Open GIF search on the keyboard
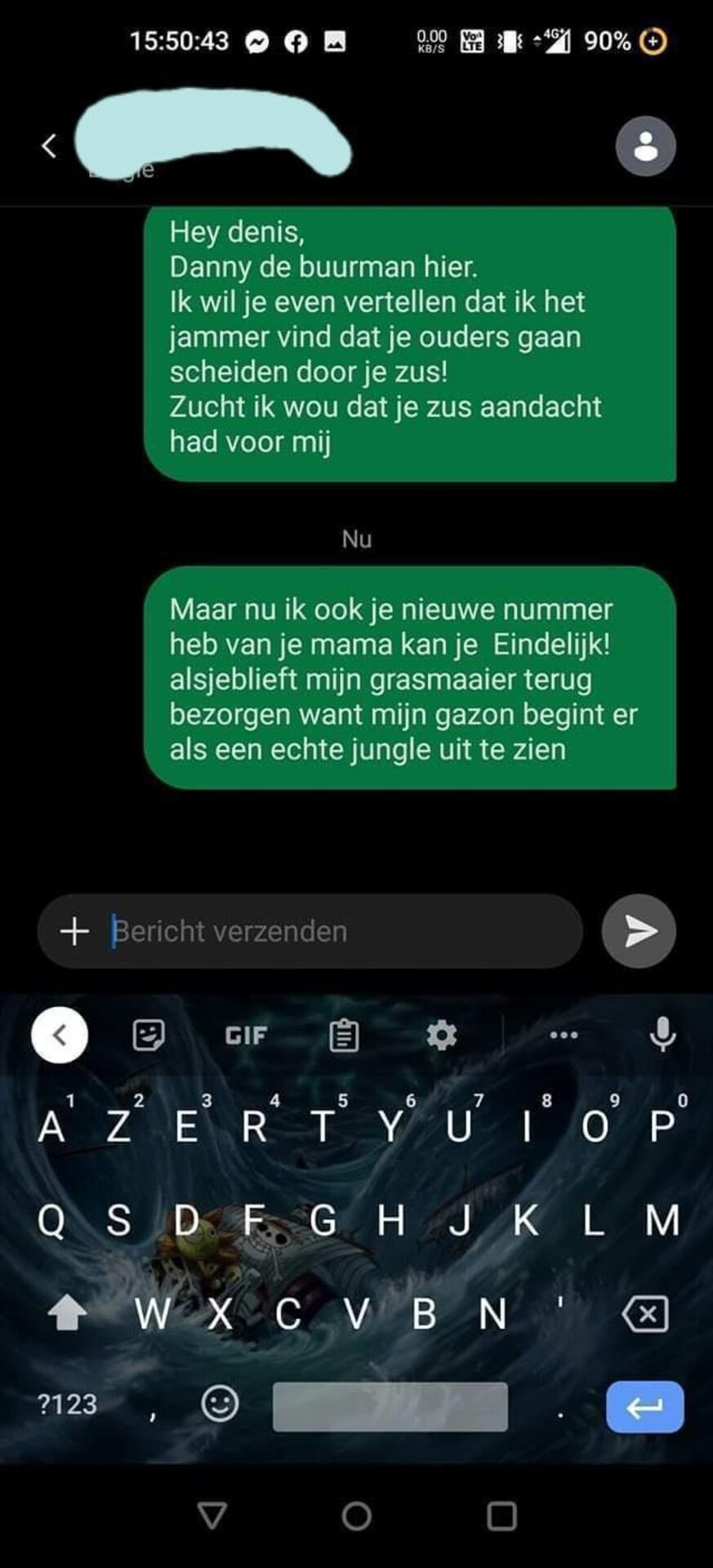713x1568 pixels. [246, 1036]
